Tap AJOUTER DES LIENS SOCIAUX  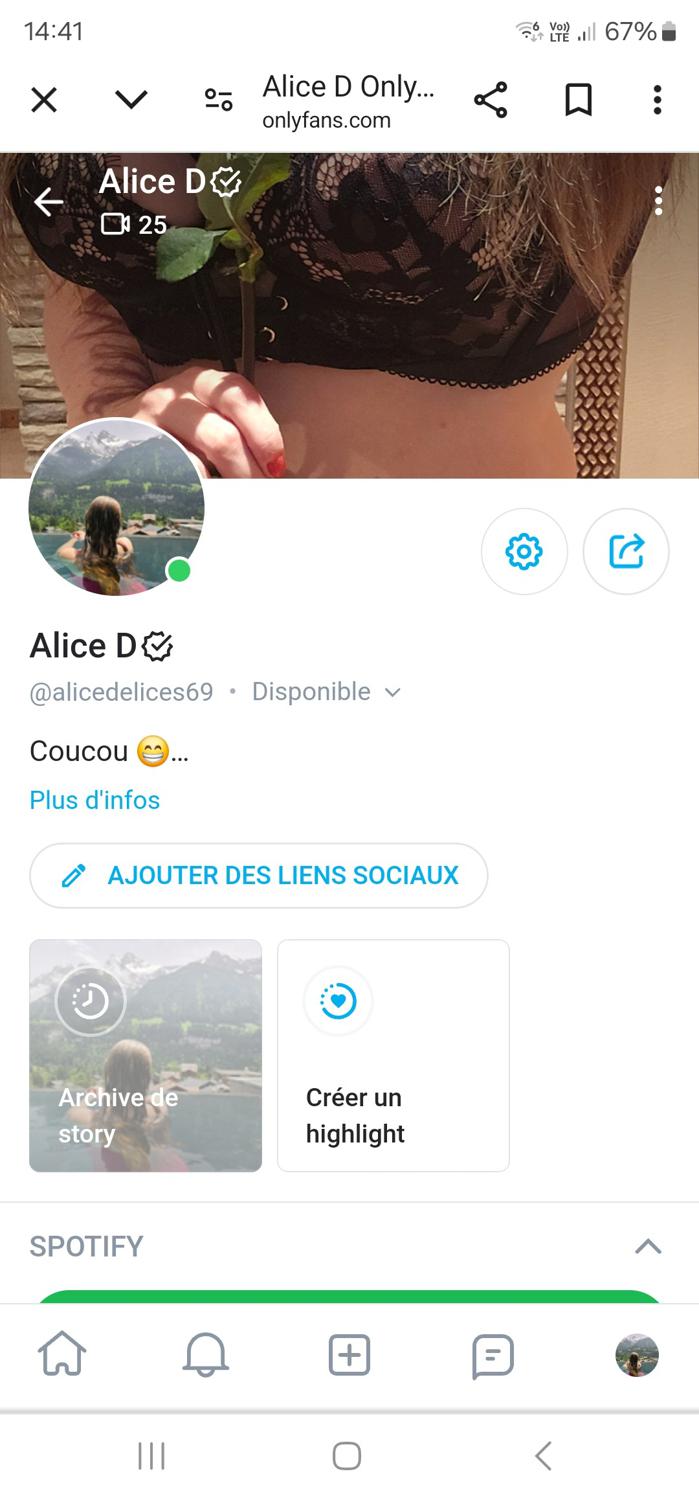(259, 876)
